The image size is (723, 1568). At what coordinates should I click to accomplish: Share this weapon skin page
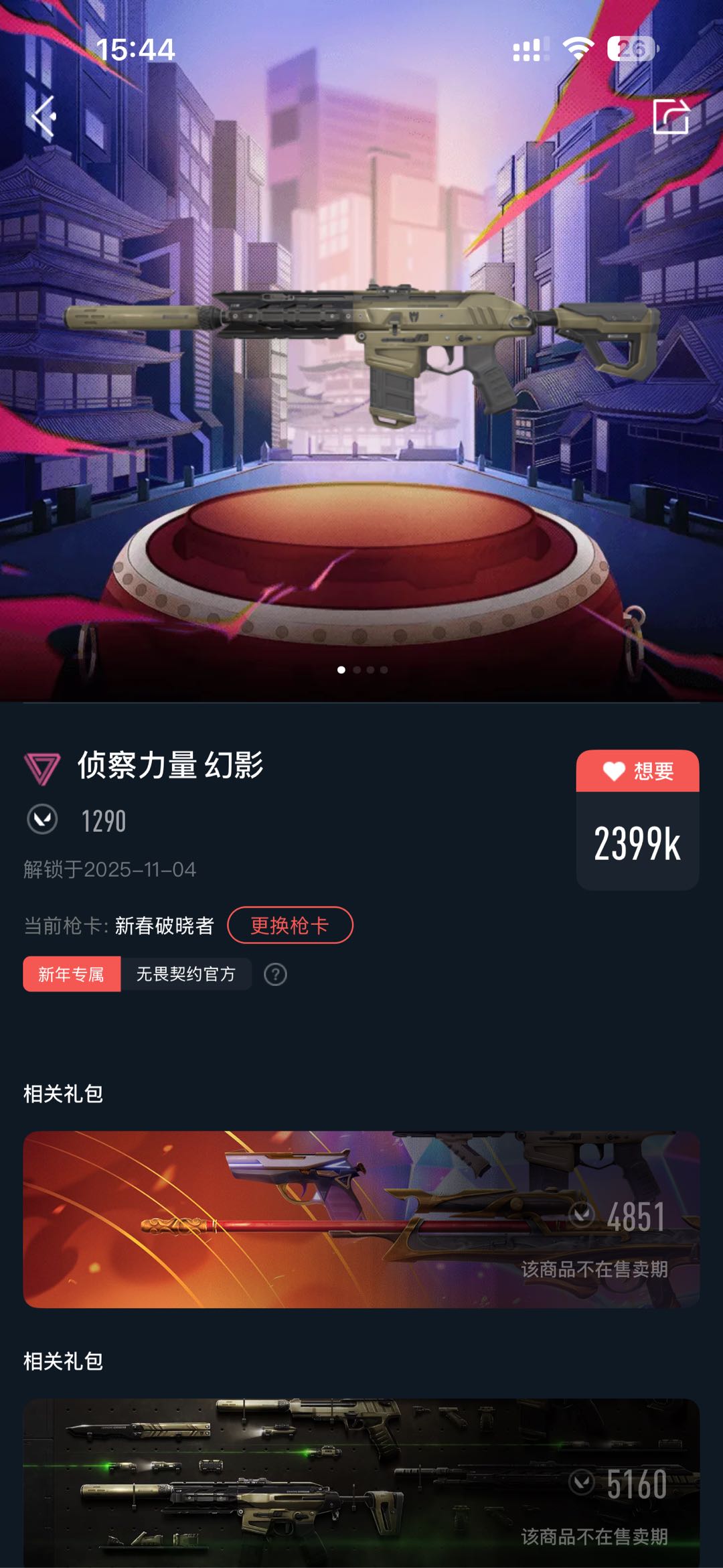point(671,117)
